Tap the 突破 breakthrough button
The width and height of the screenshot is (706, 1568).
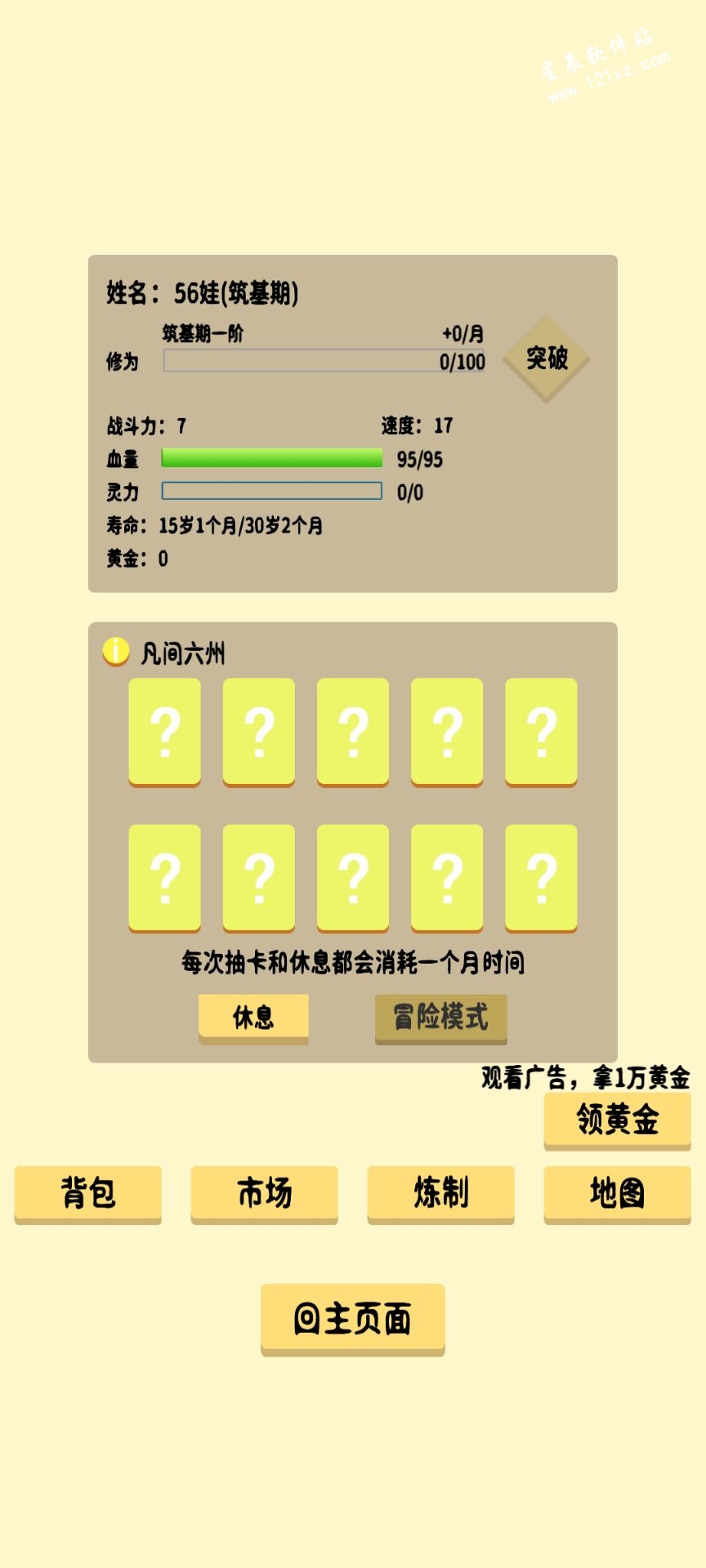(546, 359)
